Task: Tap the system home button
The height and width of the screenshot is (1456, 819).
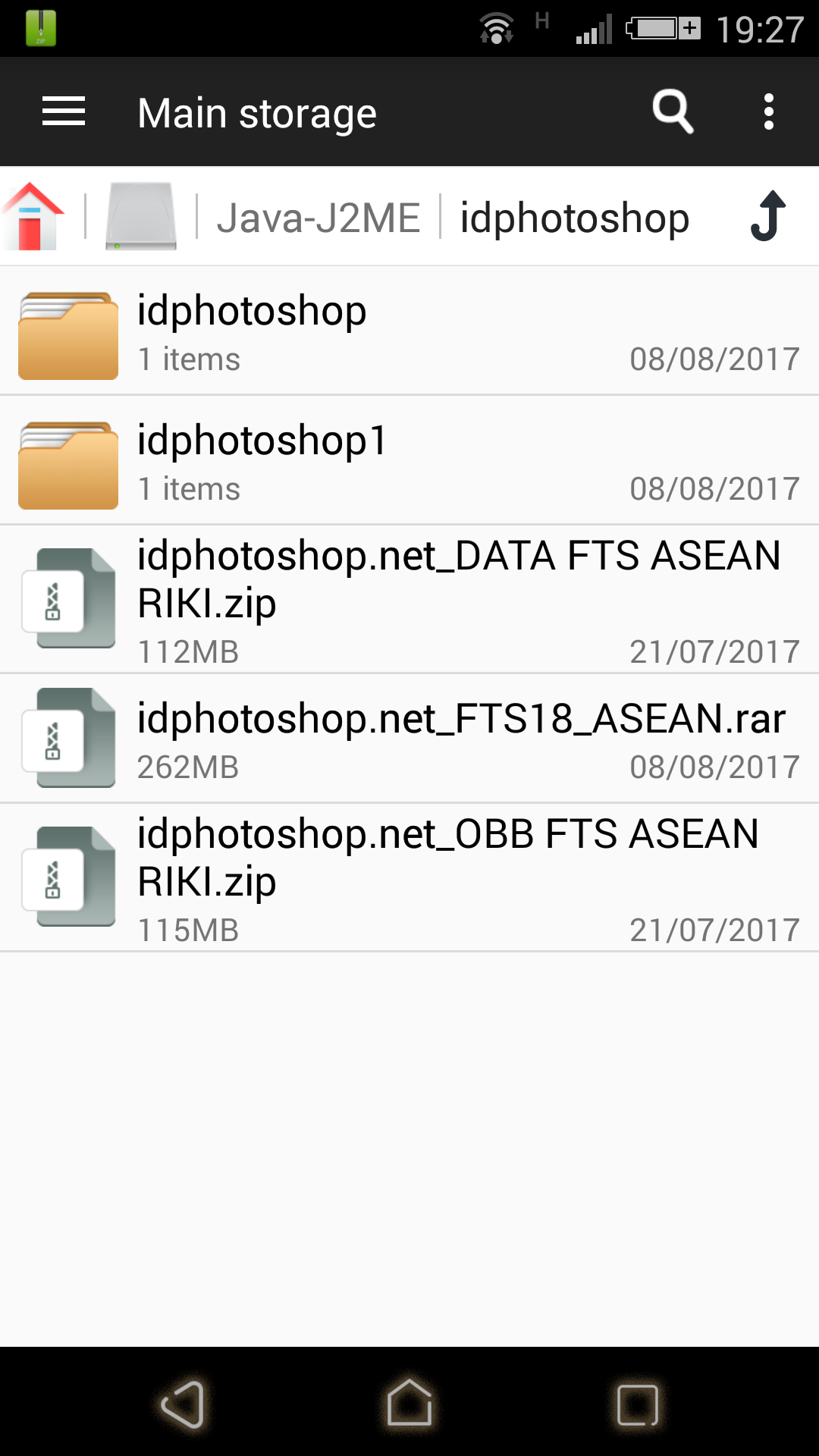Action: (x=409, y=1403)
